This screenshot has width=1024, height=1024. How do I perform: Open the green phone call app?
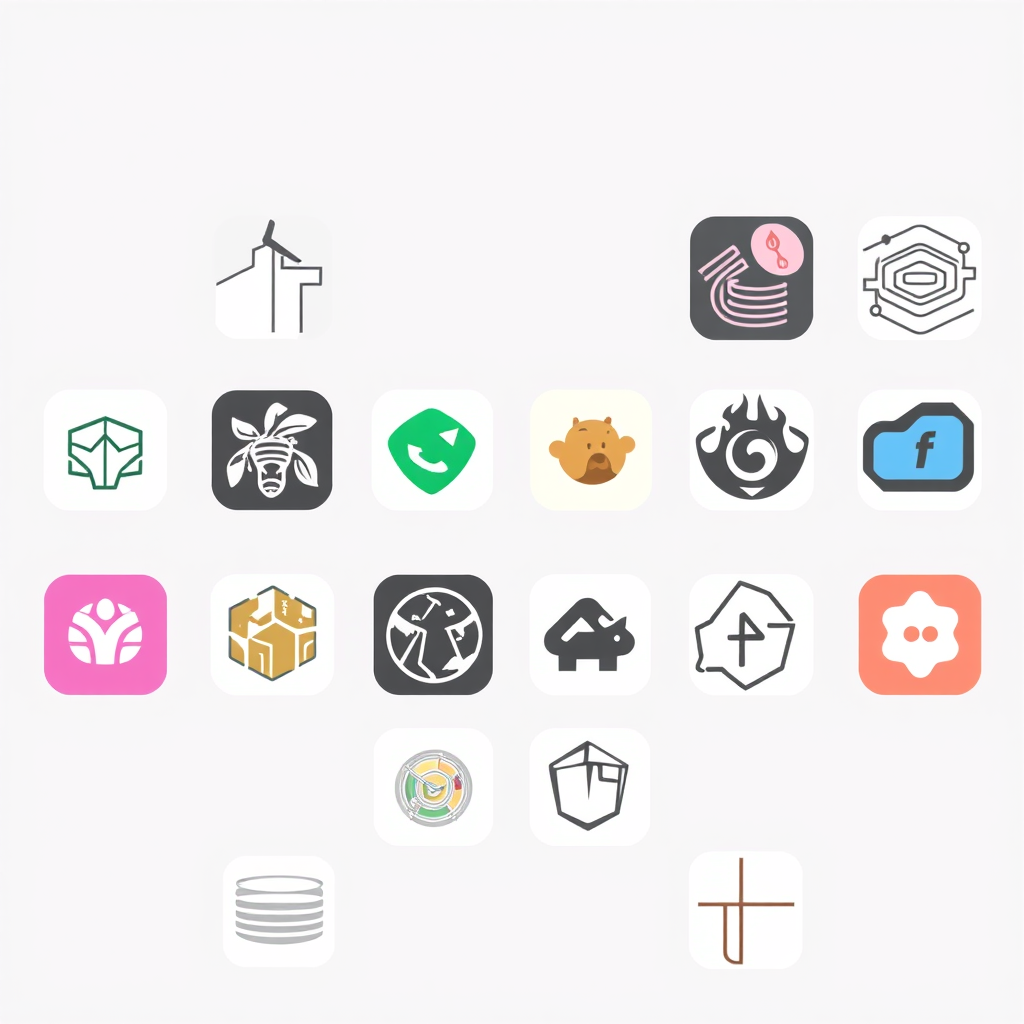pyautogui.click(x=432, y=450)
